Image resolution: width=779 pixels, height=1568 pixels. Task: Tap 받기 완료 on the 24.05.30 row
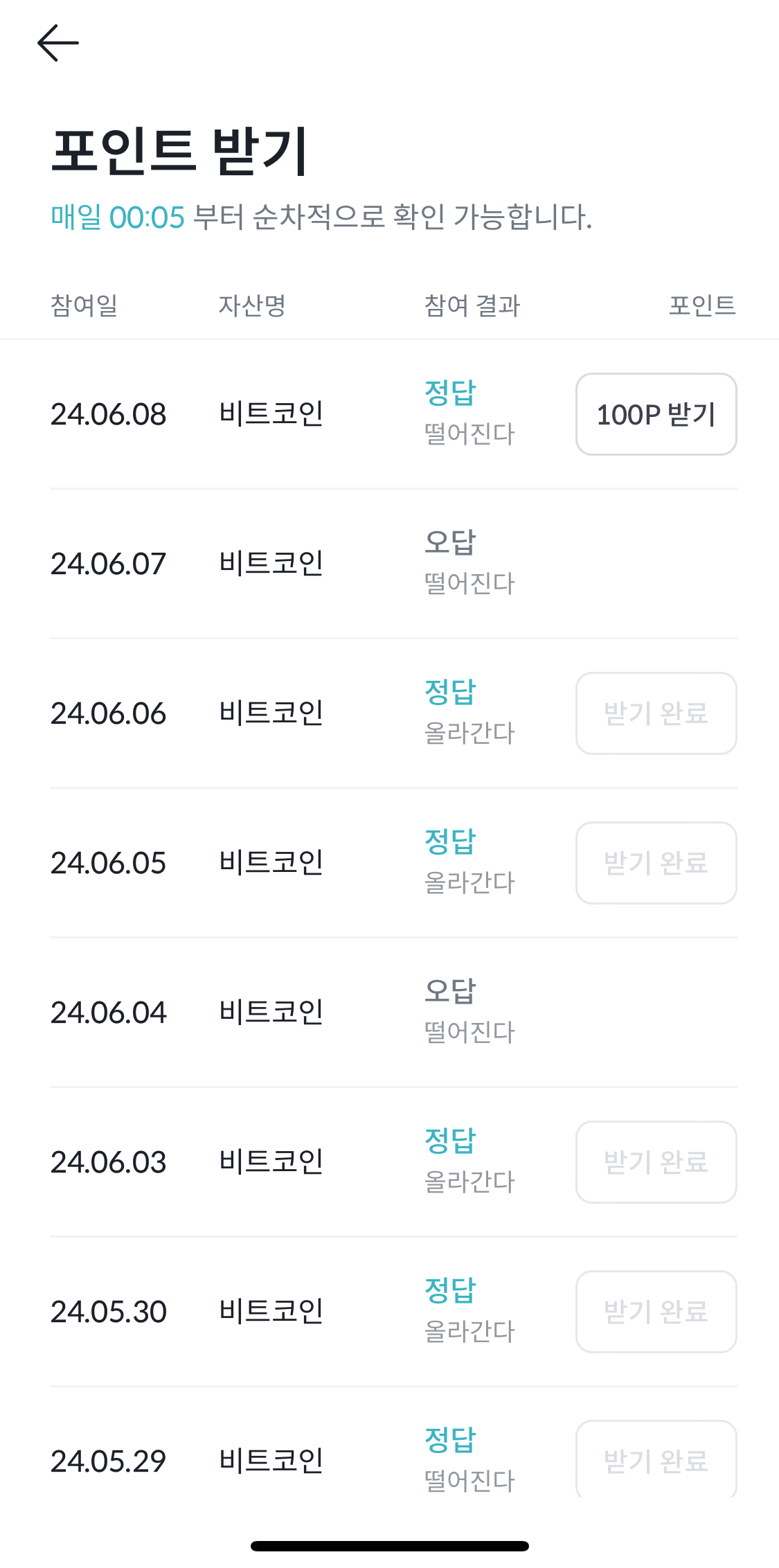pyautogui.click(x=656, y=1311)
